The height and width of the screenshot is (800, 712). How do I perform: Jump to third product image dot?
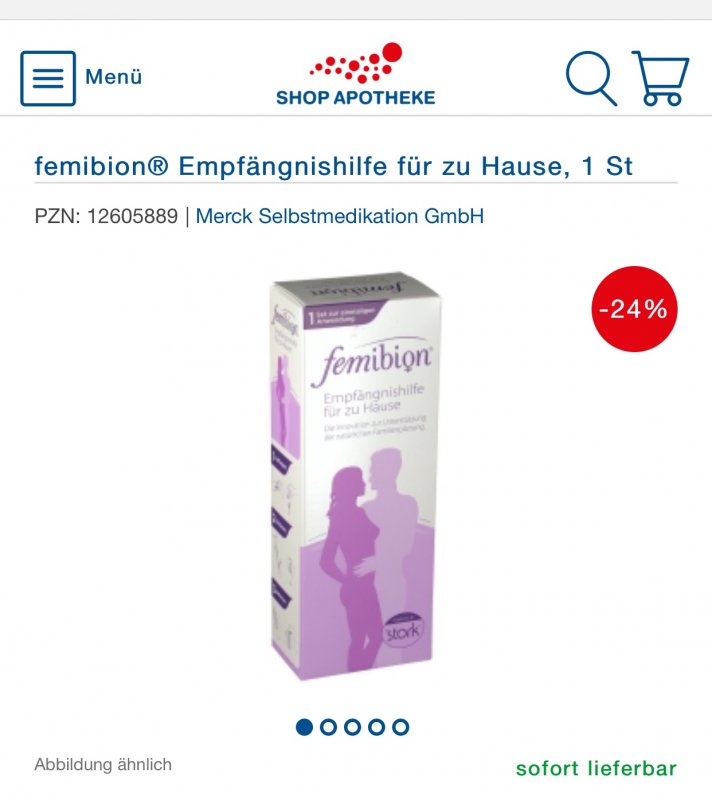pyautogui.click(x=352, y=727)
